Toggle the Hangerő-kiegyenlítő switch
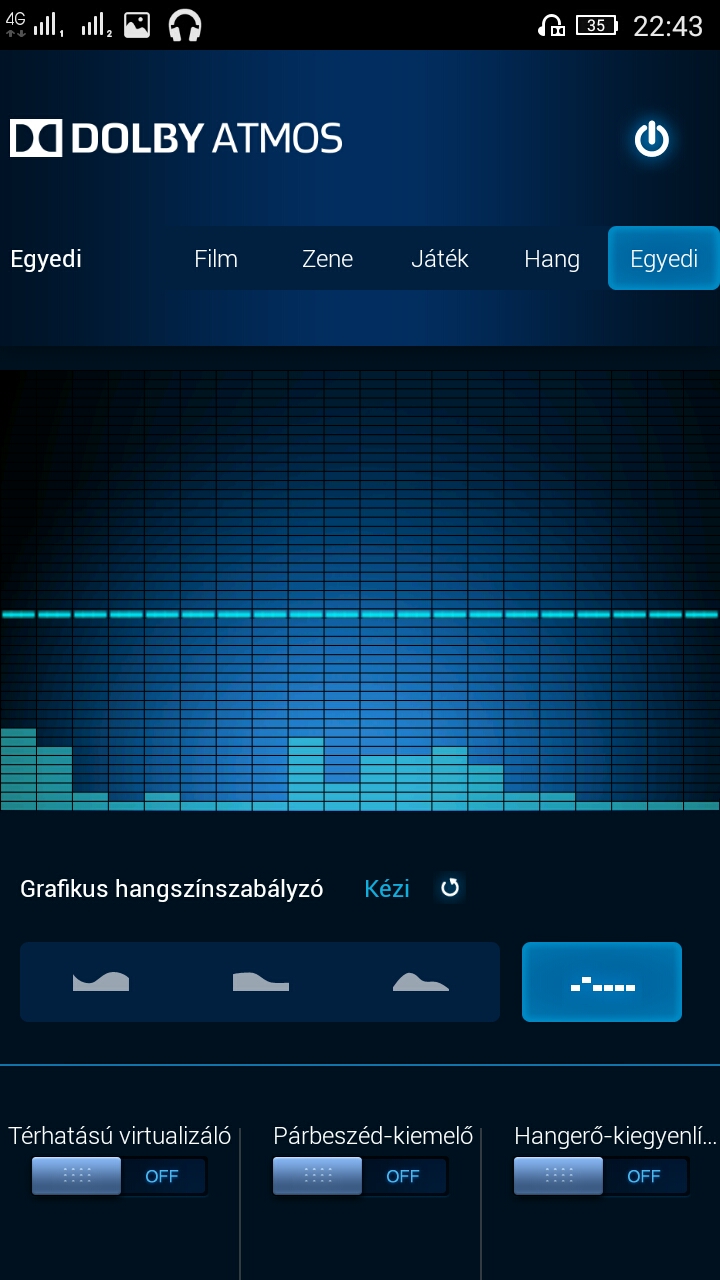This screenshot has height=1280, width=720. [601, 1176]
